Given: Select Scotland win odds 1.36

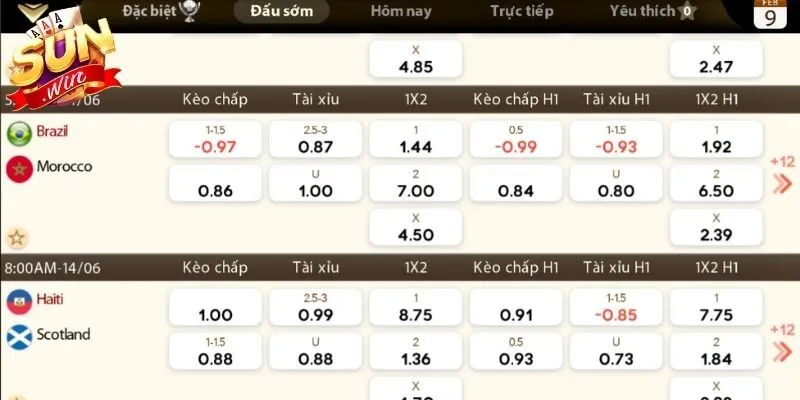Looking at the screenshot, I should click(415, 351).
